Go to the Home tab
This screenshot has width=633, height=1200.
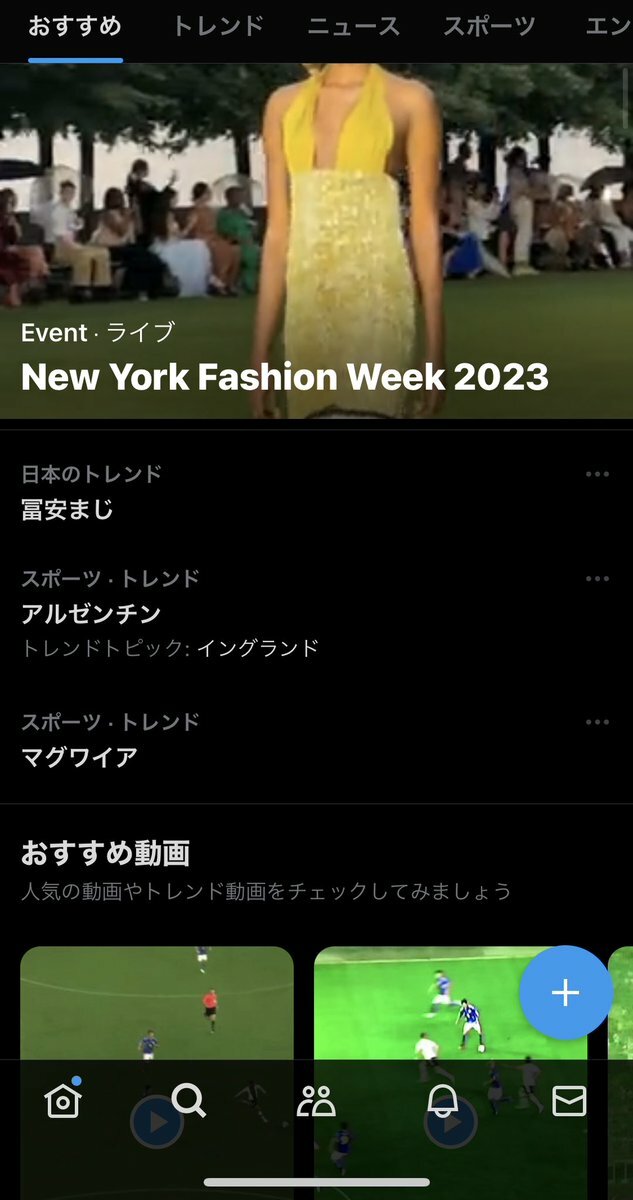point(63,1101)
